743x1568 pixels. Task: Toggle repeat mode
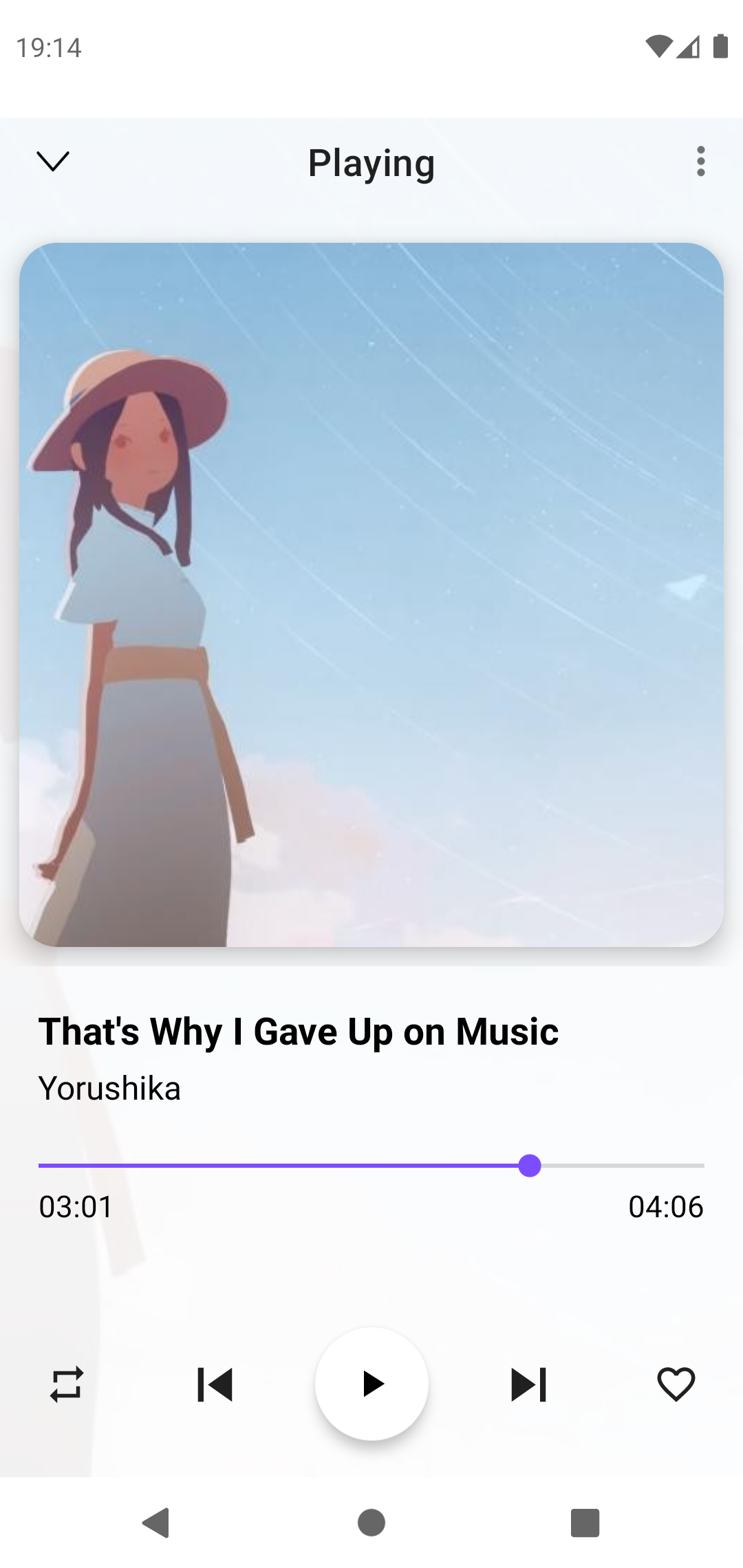[67, 1384]
